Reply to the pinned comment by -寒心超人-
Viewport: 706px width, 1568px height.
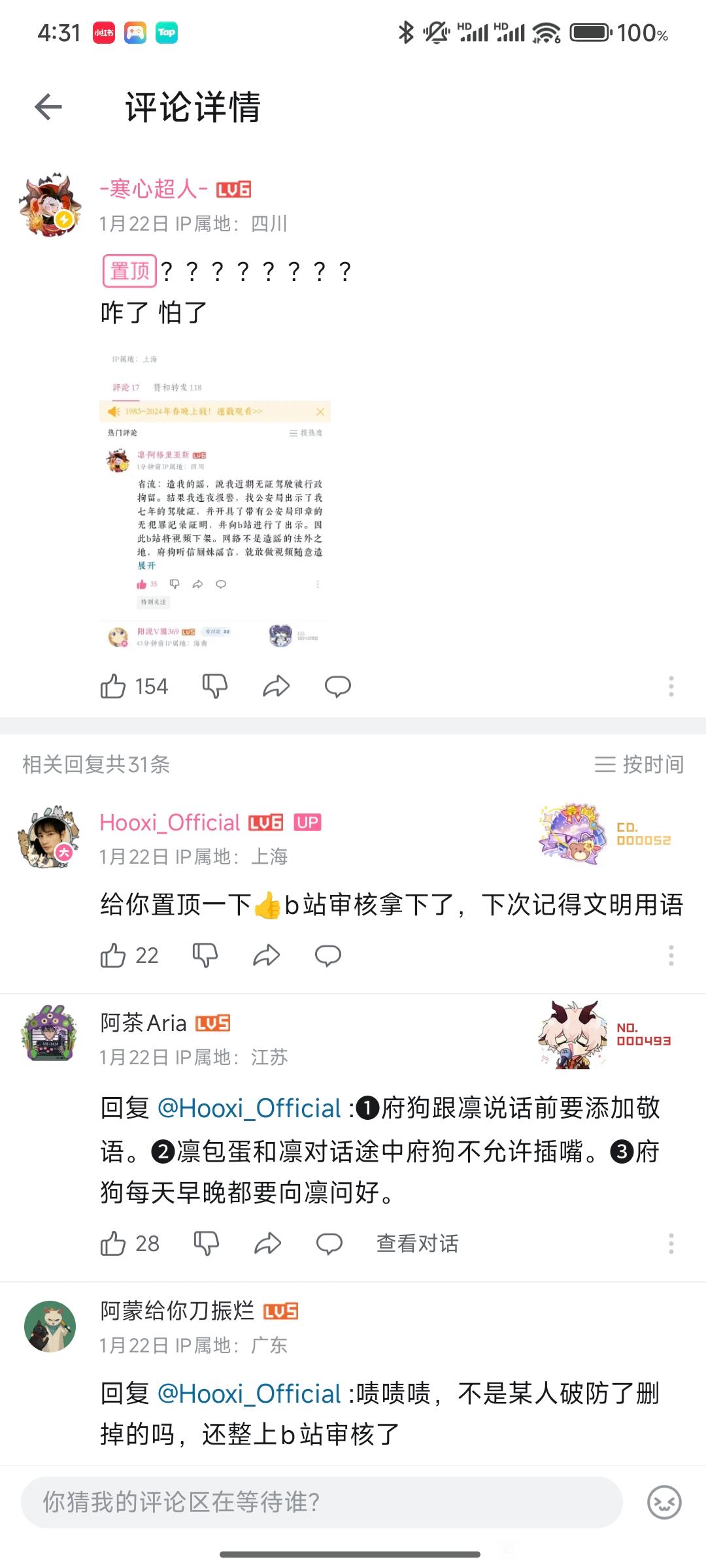click(338, 686)
